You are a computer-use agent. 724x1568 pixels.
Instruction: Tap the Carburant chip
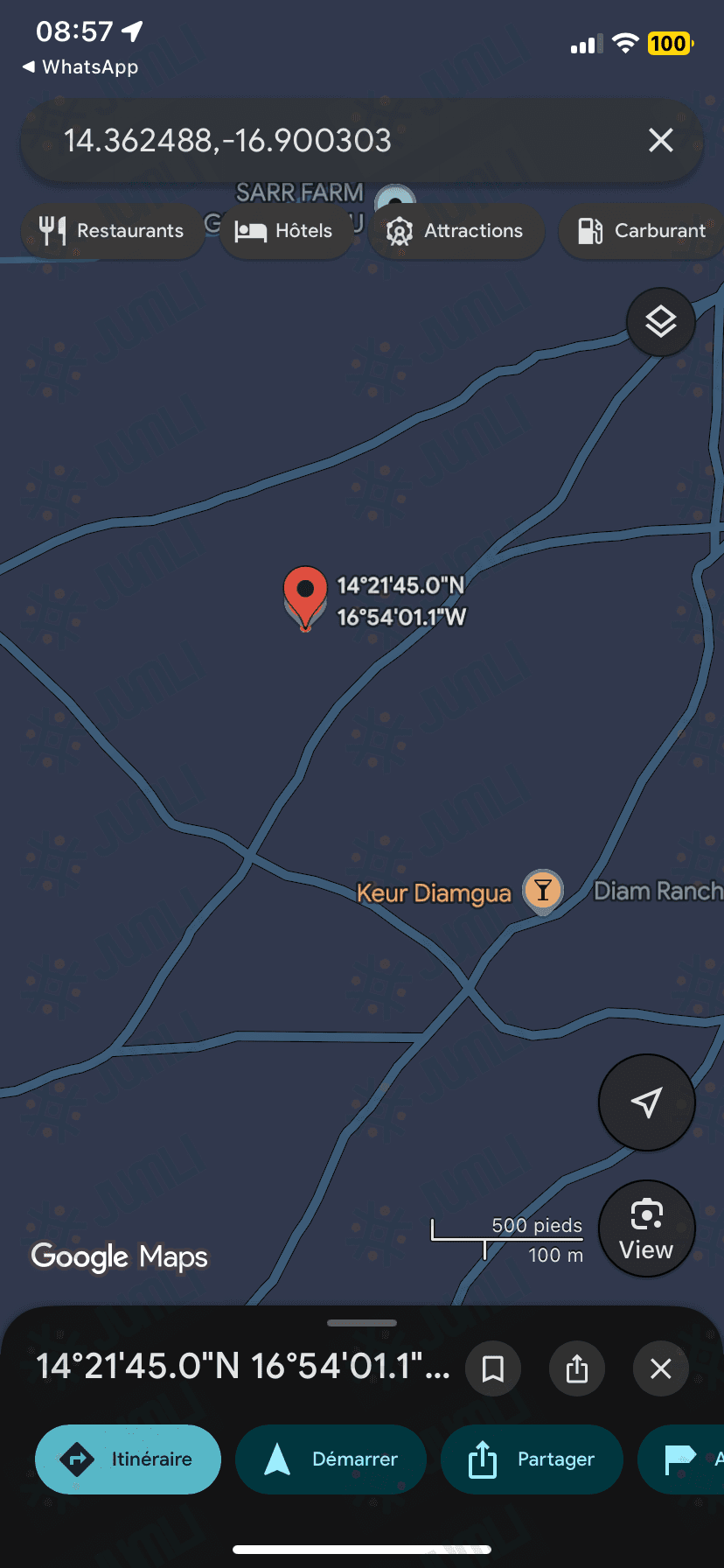(x=642, y=231)
